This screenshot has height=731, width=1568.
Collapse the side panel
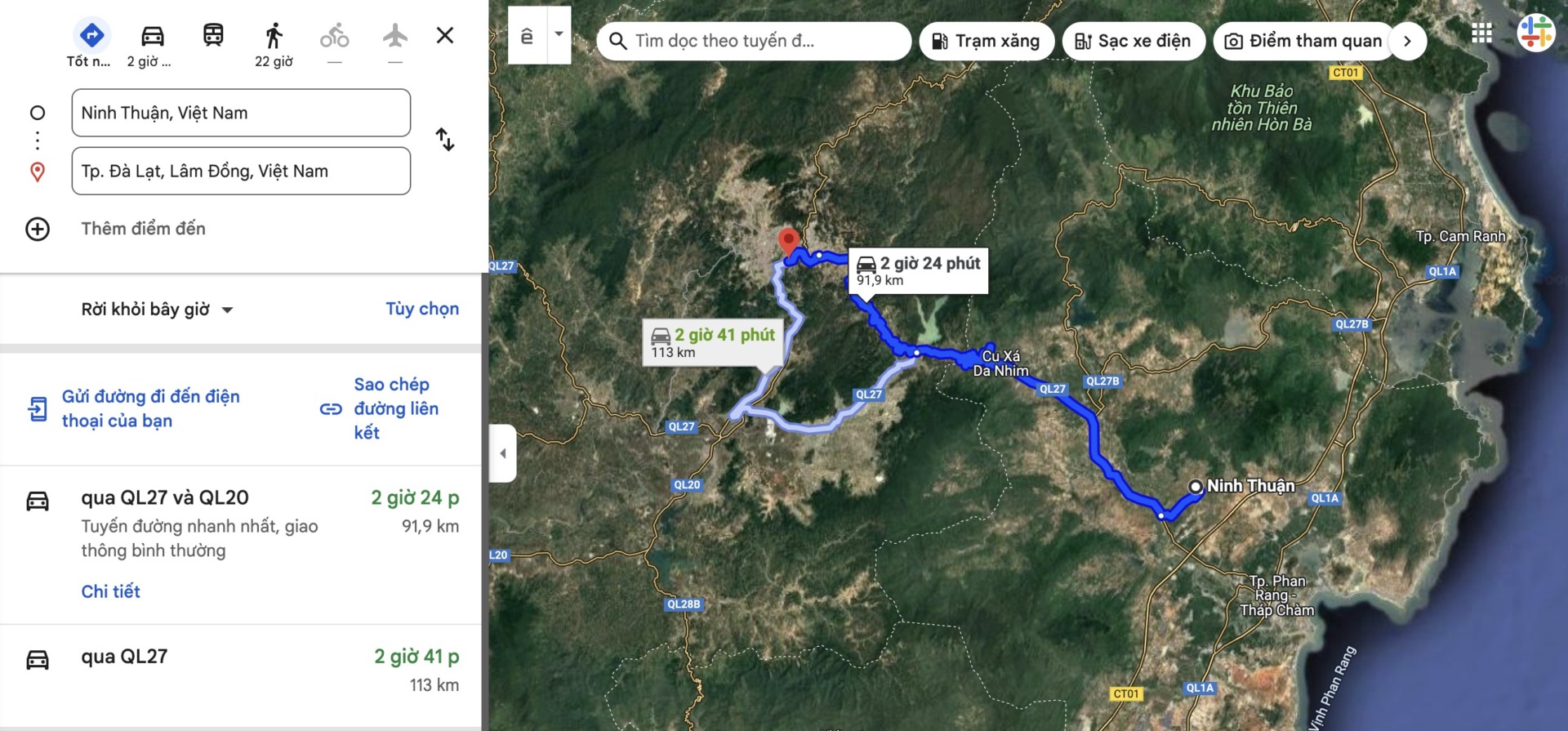(502, 453)
